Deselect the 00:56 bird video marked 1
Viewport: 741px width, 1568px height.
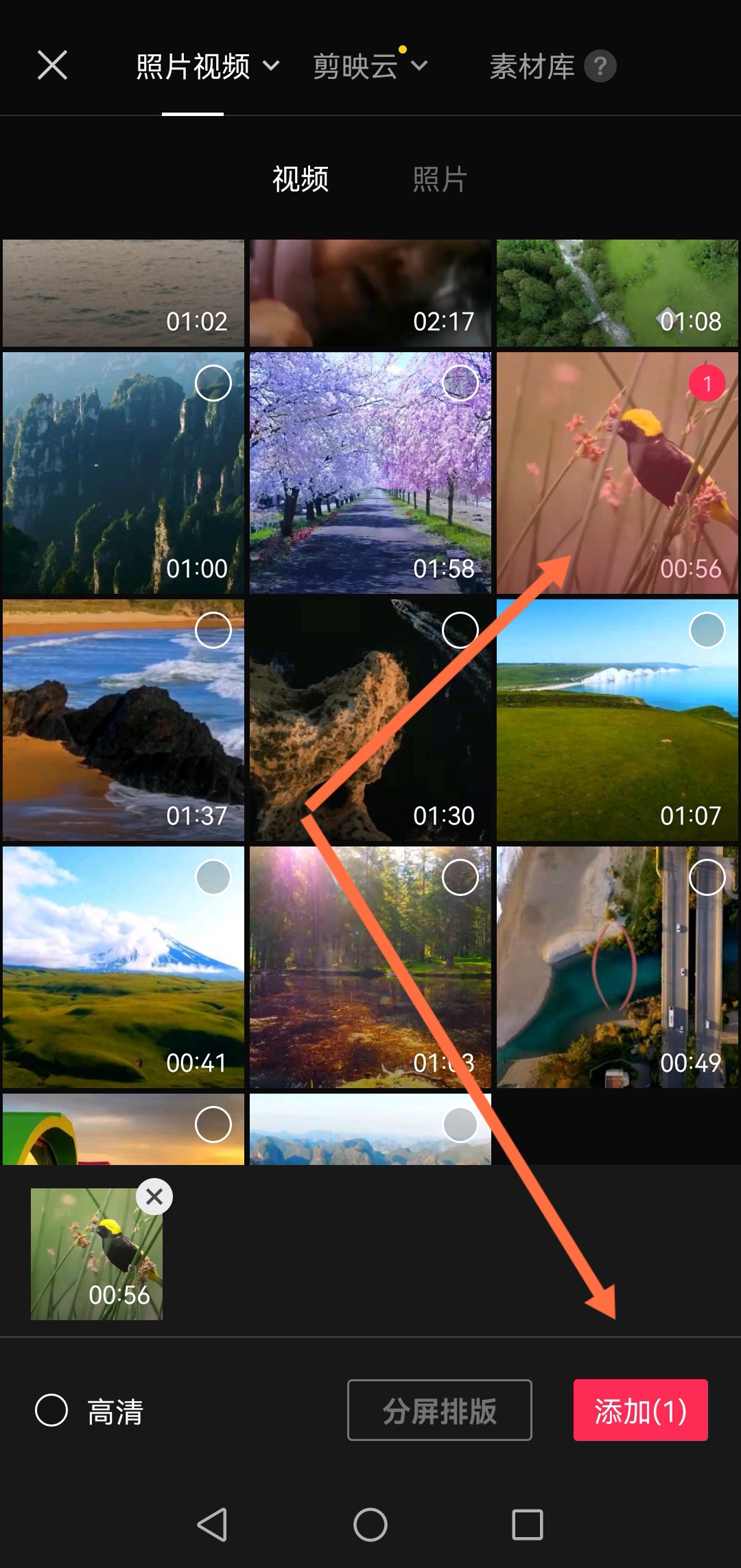pos(707,383)
